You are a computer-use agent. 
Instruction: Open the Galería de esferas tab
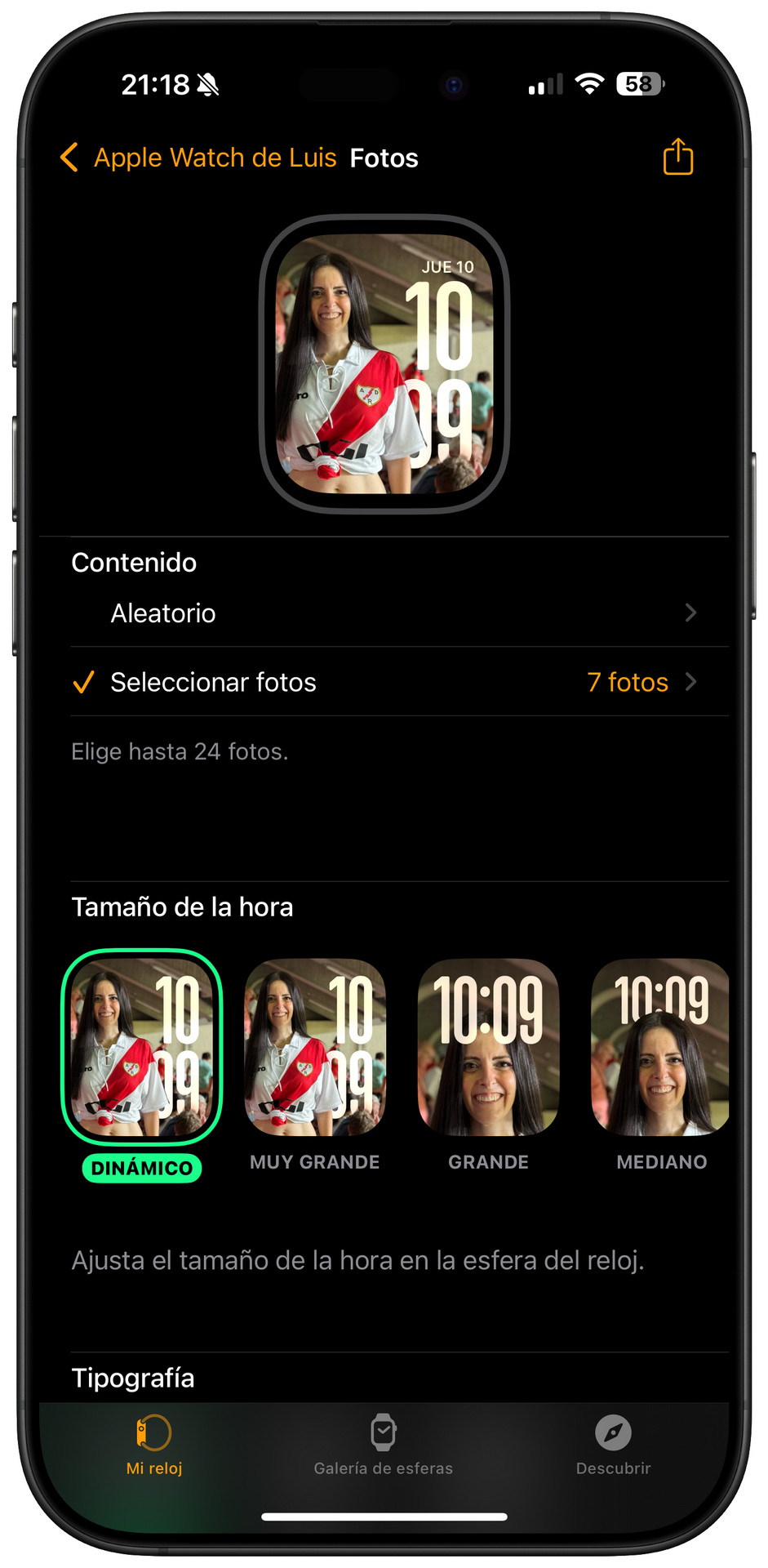[x=384, y=1445]
